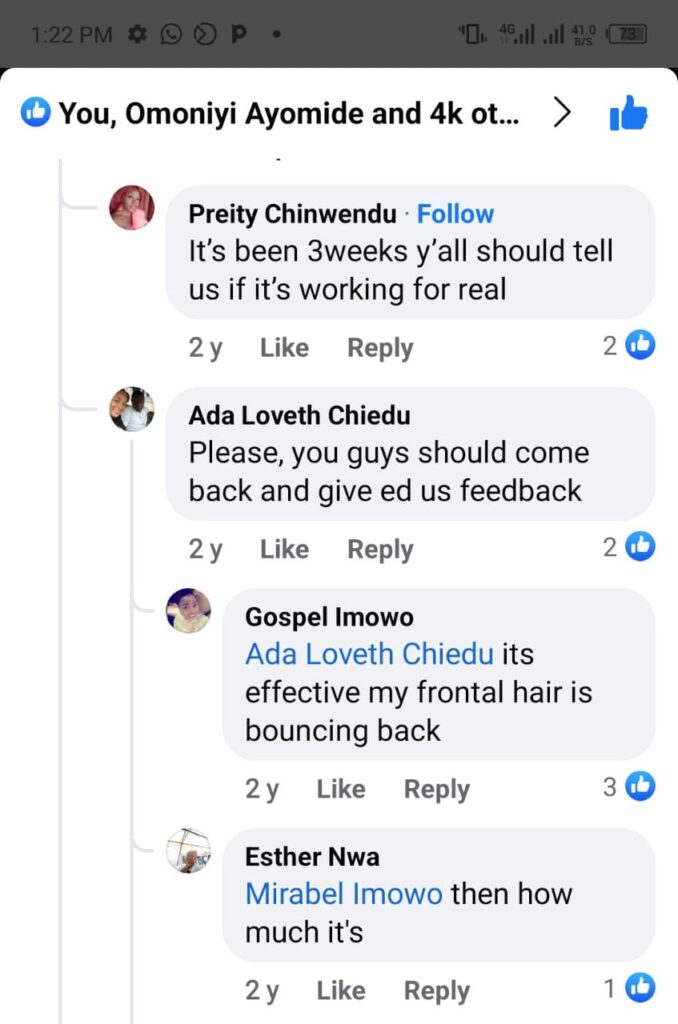This screenshot has width=678, height=1024.
Task: Open Ada Loveth Chiedu's profile from name
Action: [299, 415]
